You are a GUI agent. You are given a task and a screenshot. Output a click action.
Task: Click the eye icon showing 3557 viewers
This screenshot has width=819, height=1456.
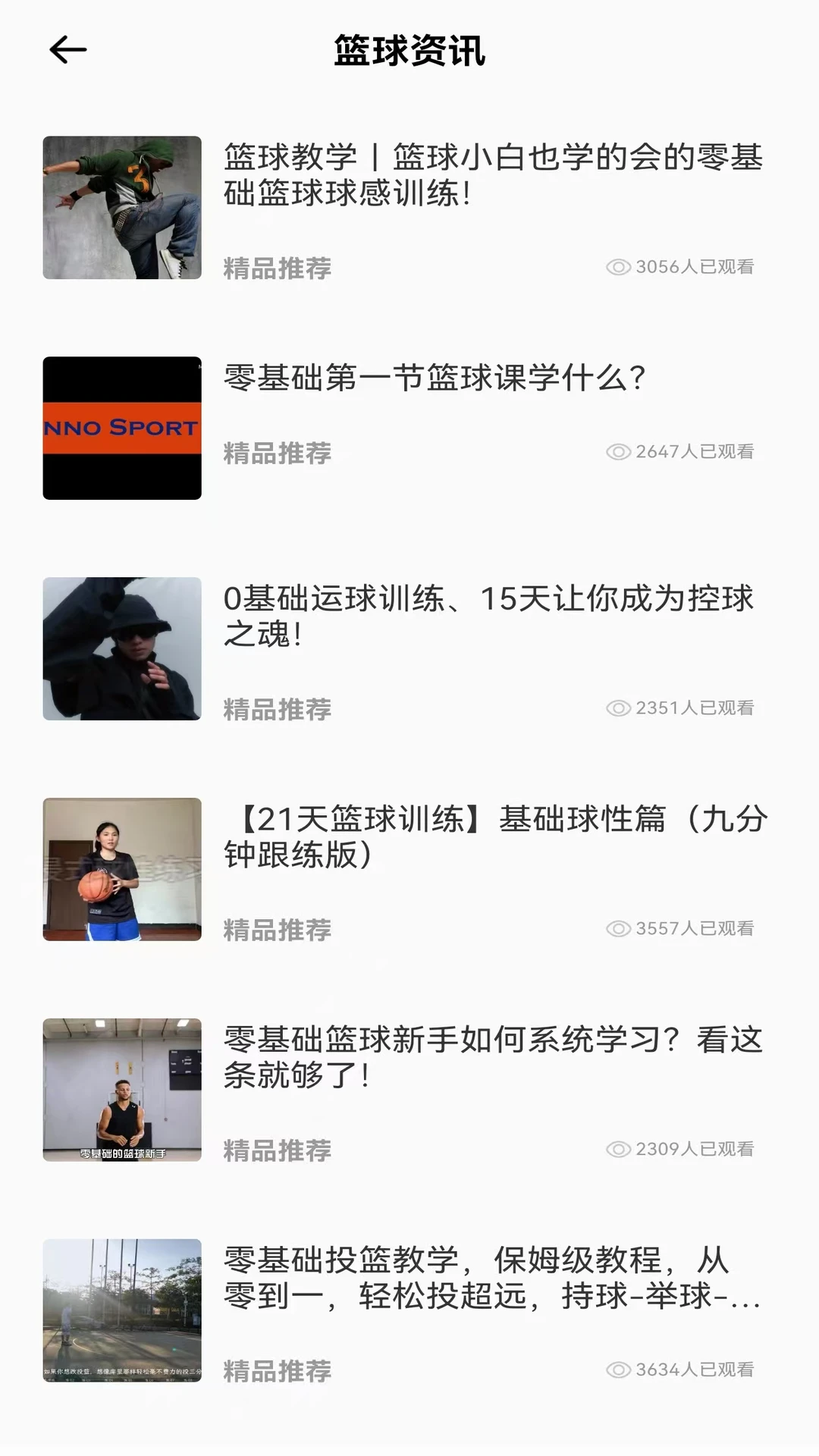[x=620, y=927]
